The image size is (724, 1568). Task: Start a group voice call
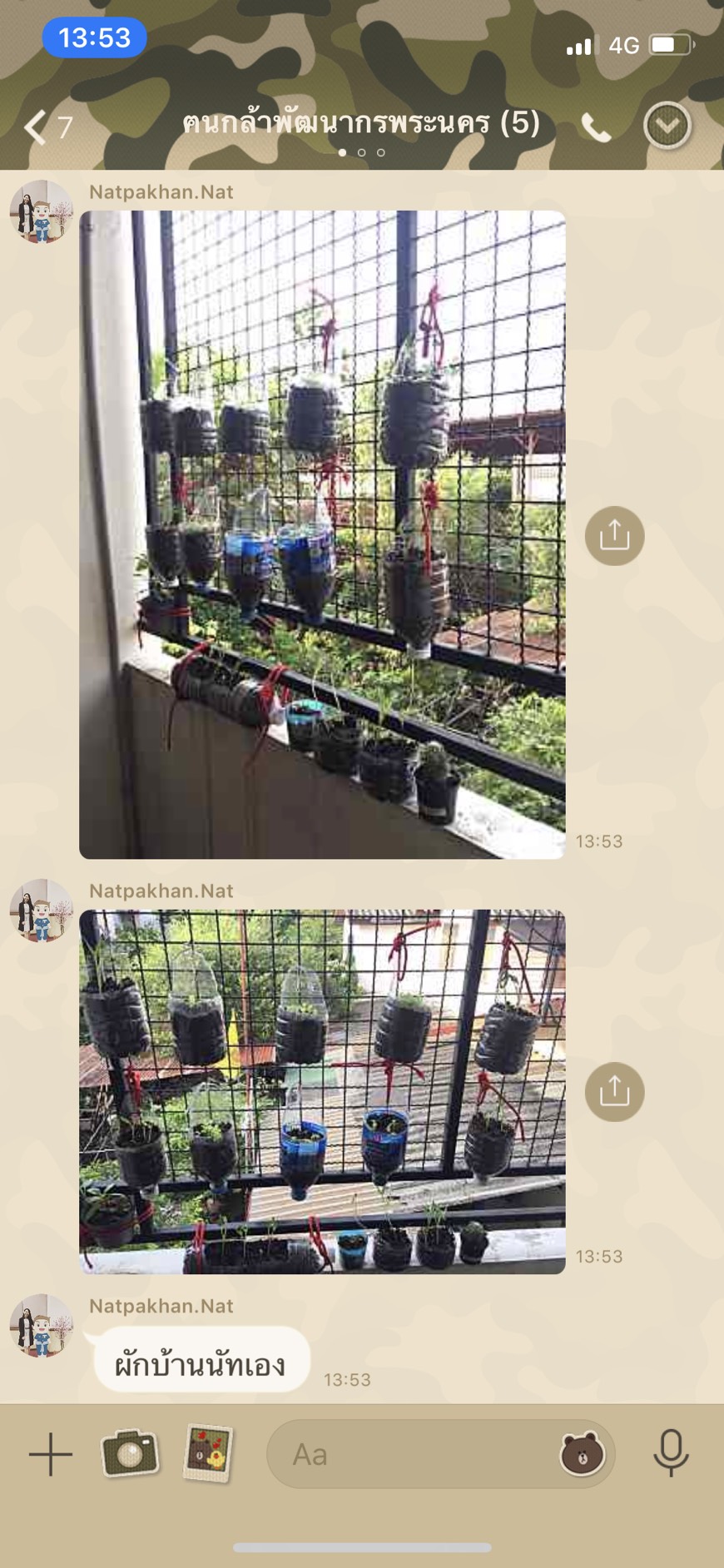coord(596,127)
